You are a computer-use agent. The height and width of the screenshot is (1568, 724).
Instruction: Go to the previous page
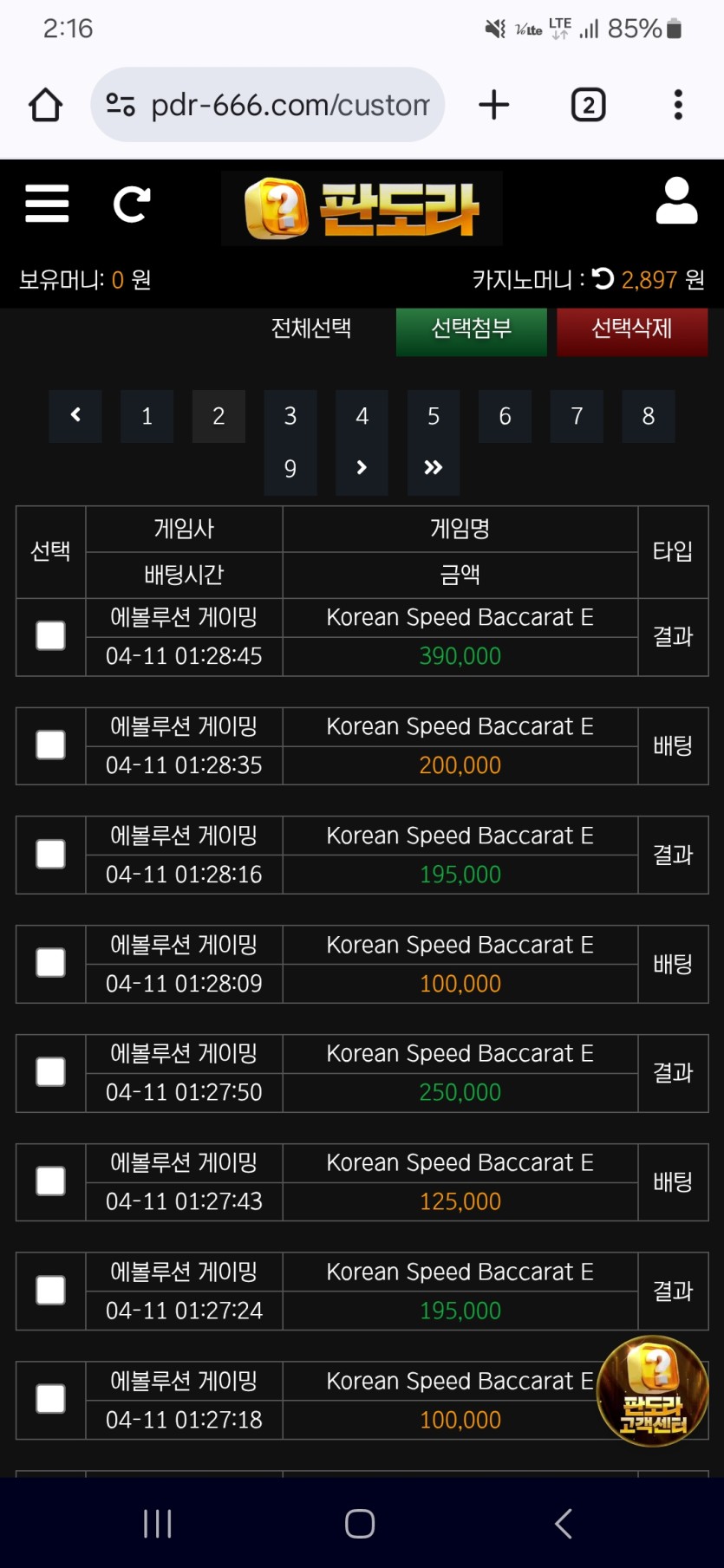pyautogui.click(x=75, y=416)
